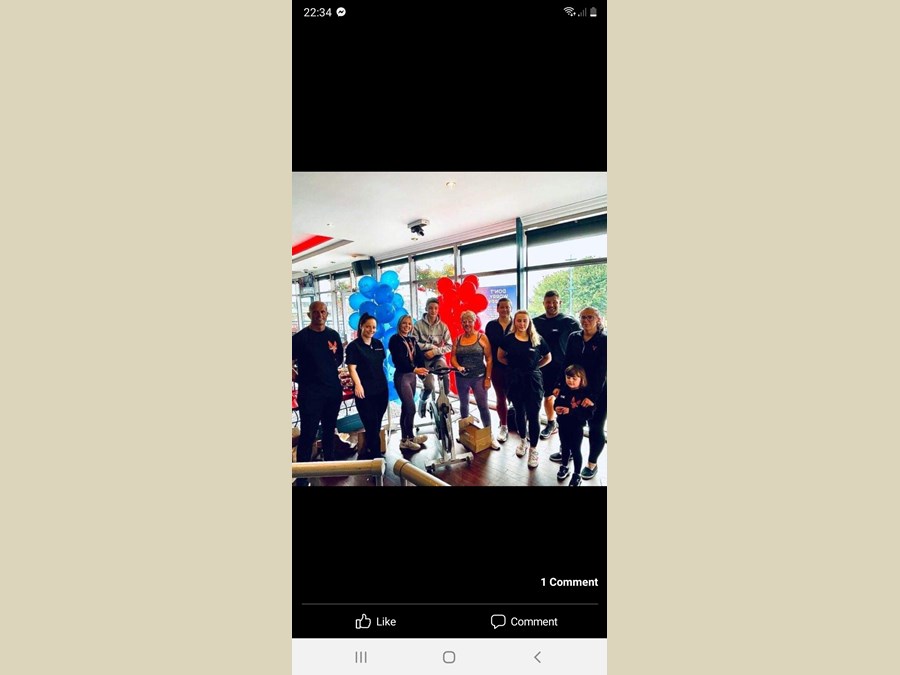Like this photo
This screenshot has width=900, height=675.
tap(376, 621)
